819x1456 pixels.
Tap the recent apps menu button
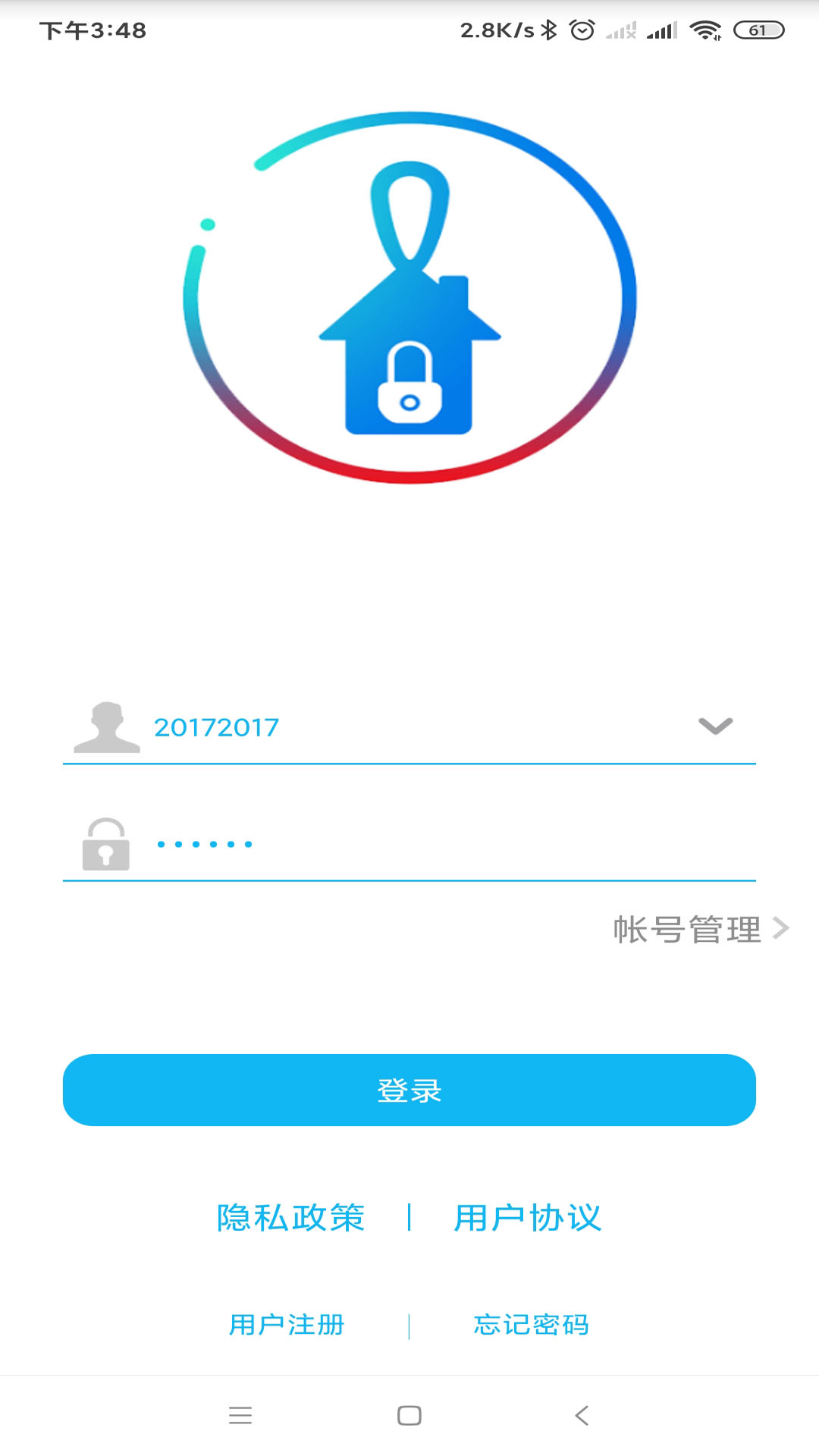[240, 1415]
